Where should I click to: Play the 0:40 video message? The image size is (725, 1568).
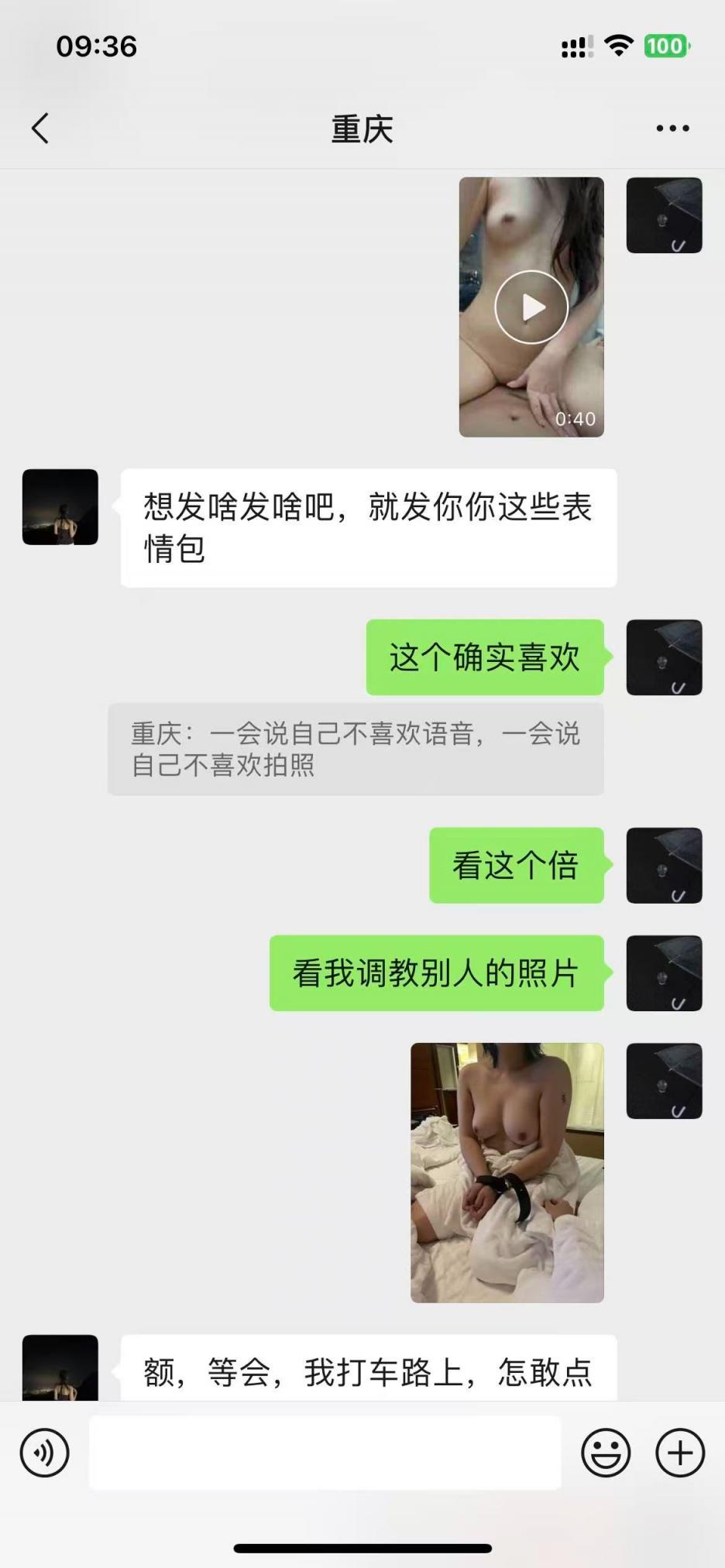[x=531, y=307]
